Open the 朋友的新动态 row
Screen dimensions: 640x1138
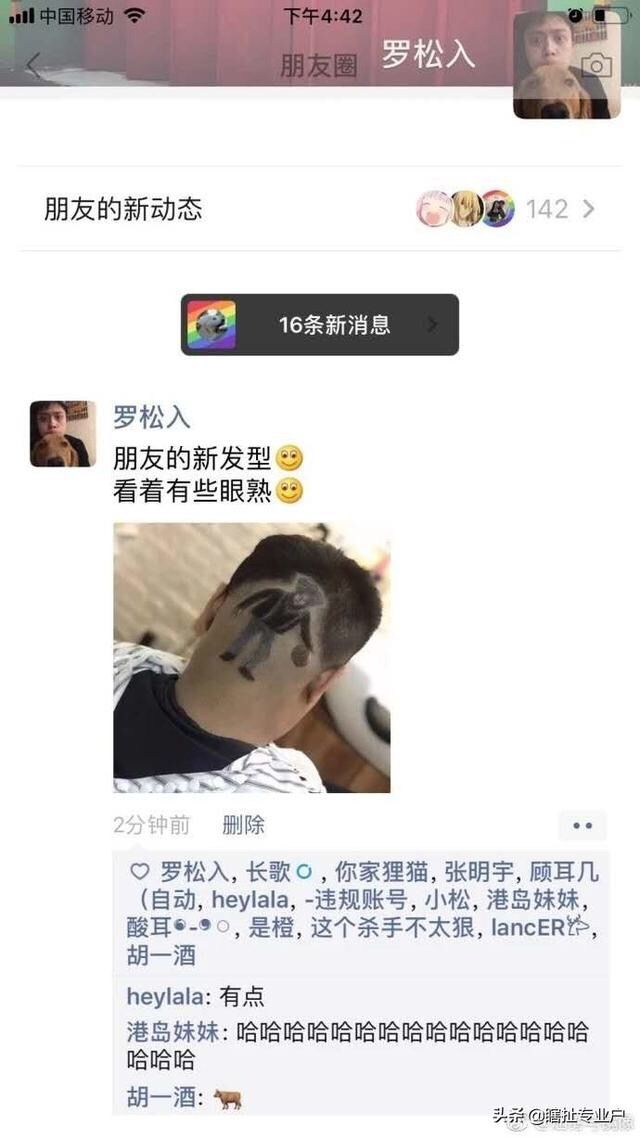click(320, 209)
